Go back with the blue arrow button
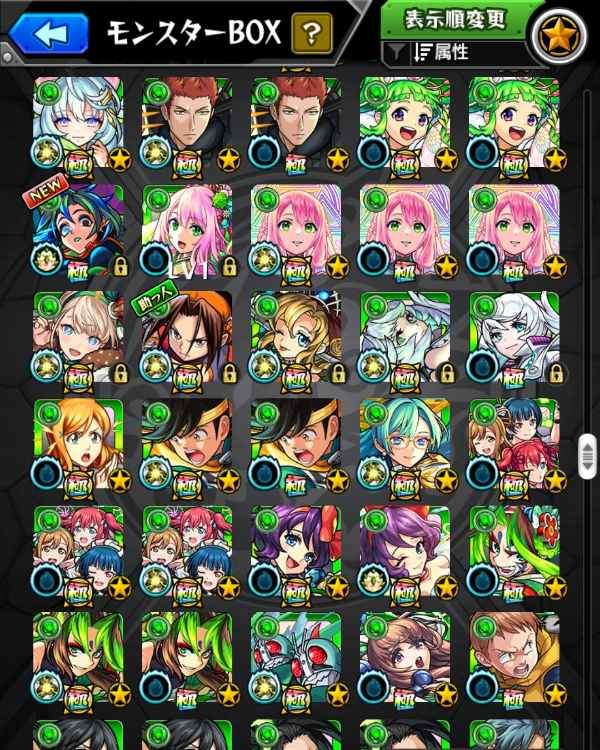Image resolution: width=600 pixels, height=750 pixels. pyautogui.click(x=47, y=33)
